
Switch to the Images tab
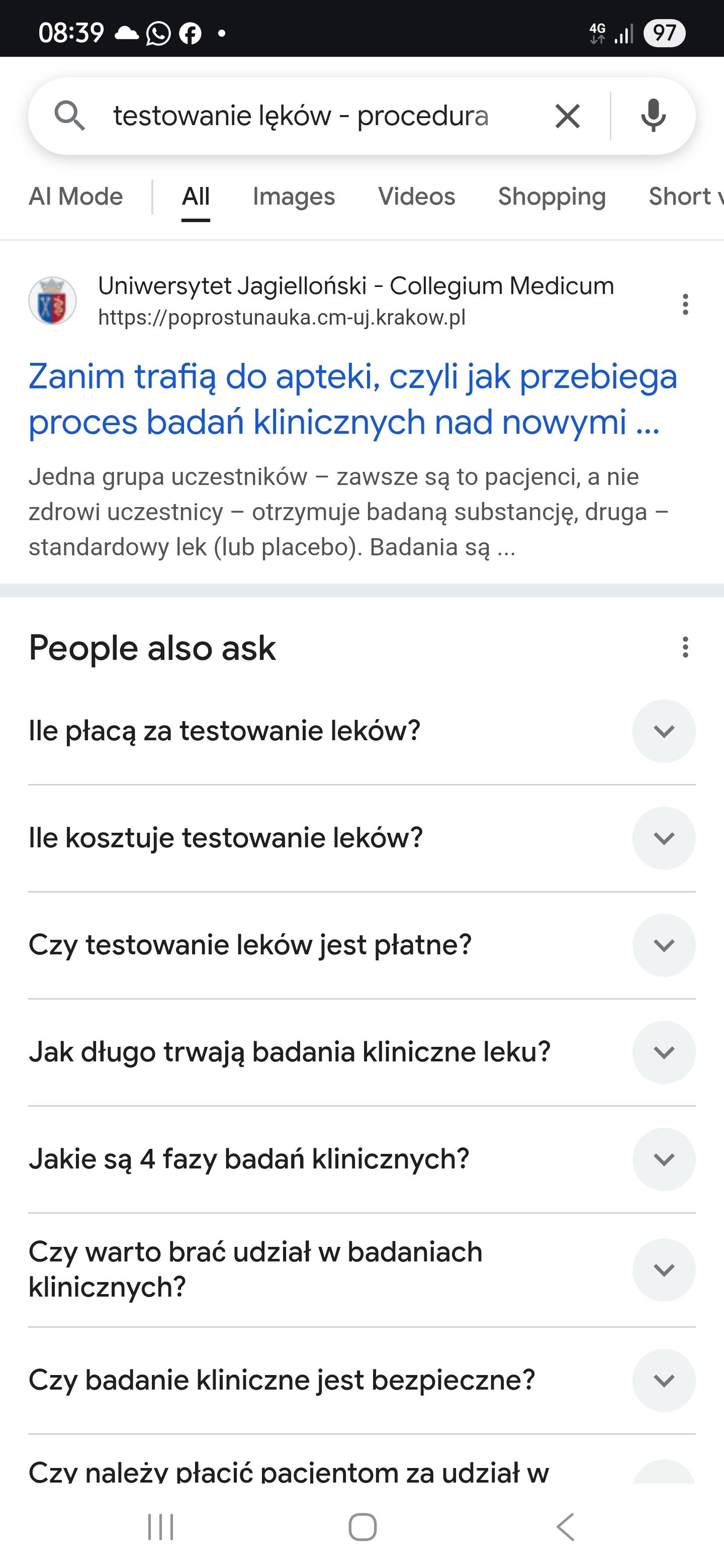[x=294, y=197]
